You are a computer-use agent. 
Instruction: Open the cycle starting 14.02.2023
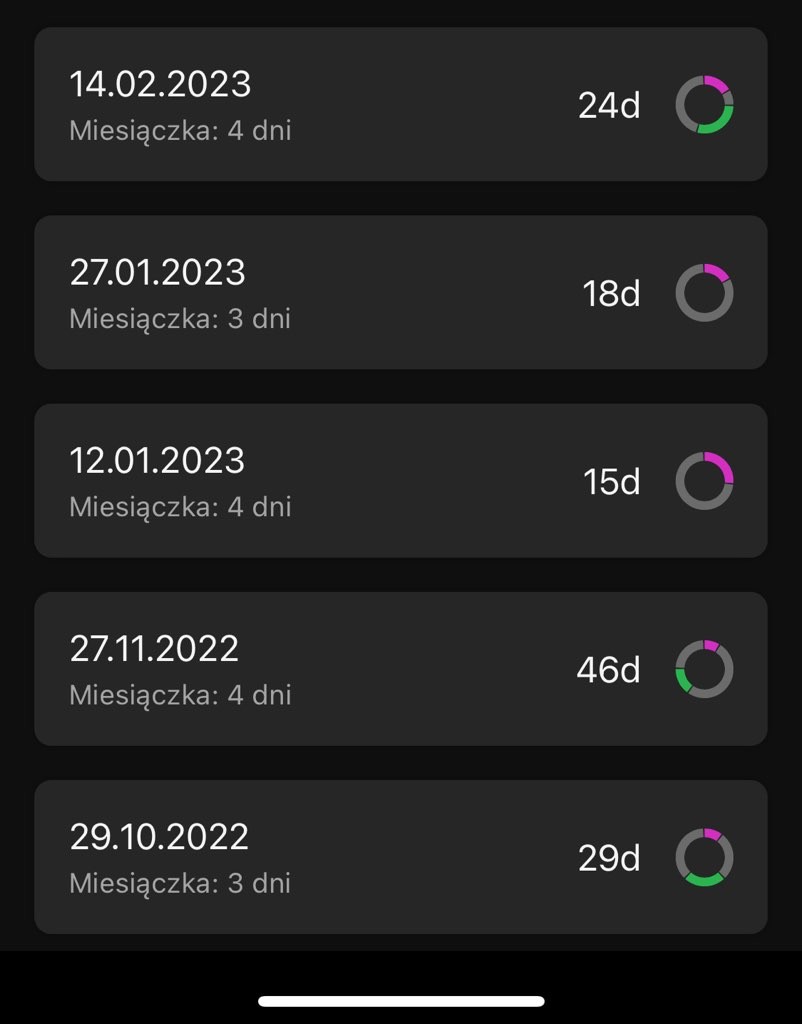(x=400, y=105)
